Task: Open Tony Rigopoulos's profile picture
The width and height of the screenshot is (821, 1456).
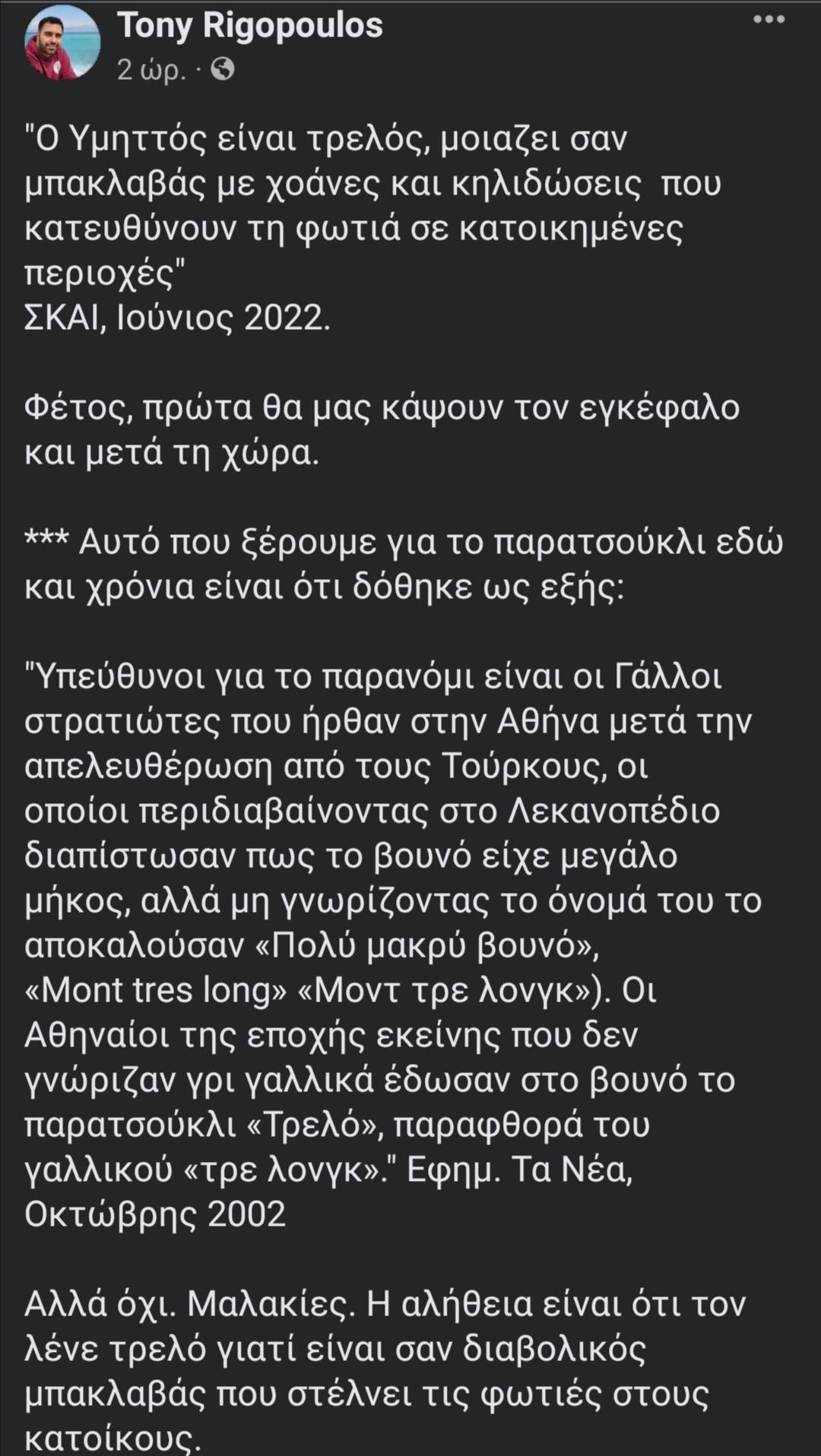Action: (62, 43)
